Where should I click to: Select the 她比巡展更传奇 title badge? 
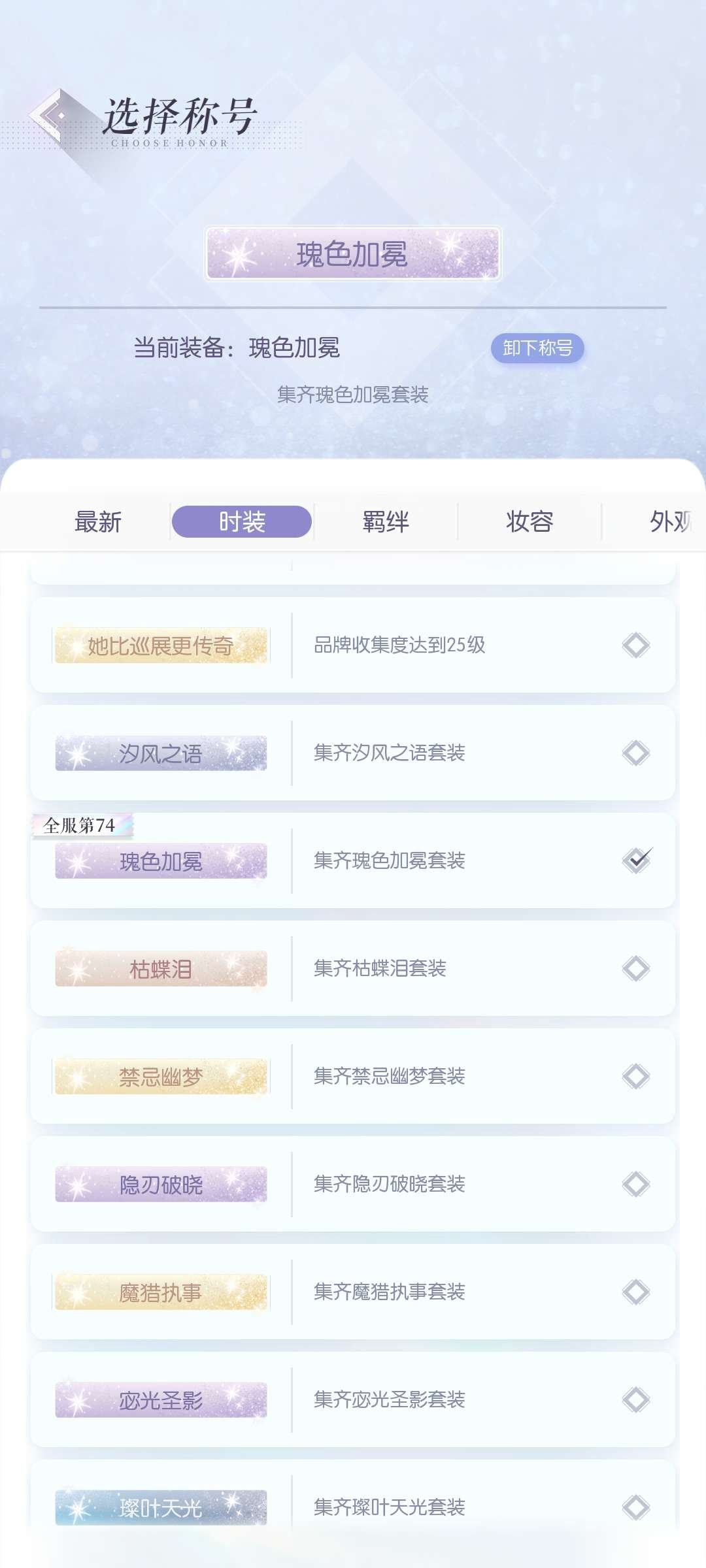coord(160,645)
